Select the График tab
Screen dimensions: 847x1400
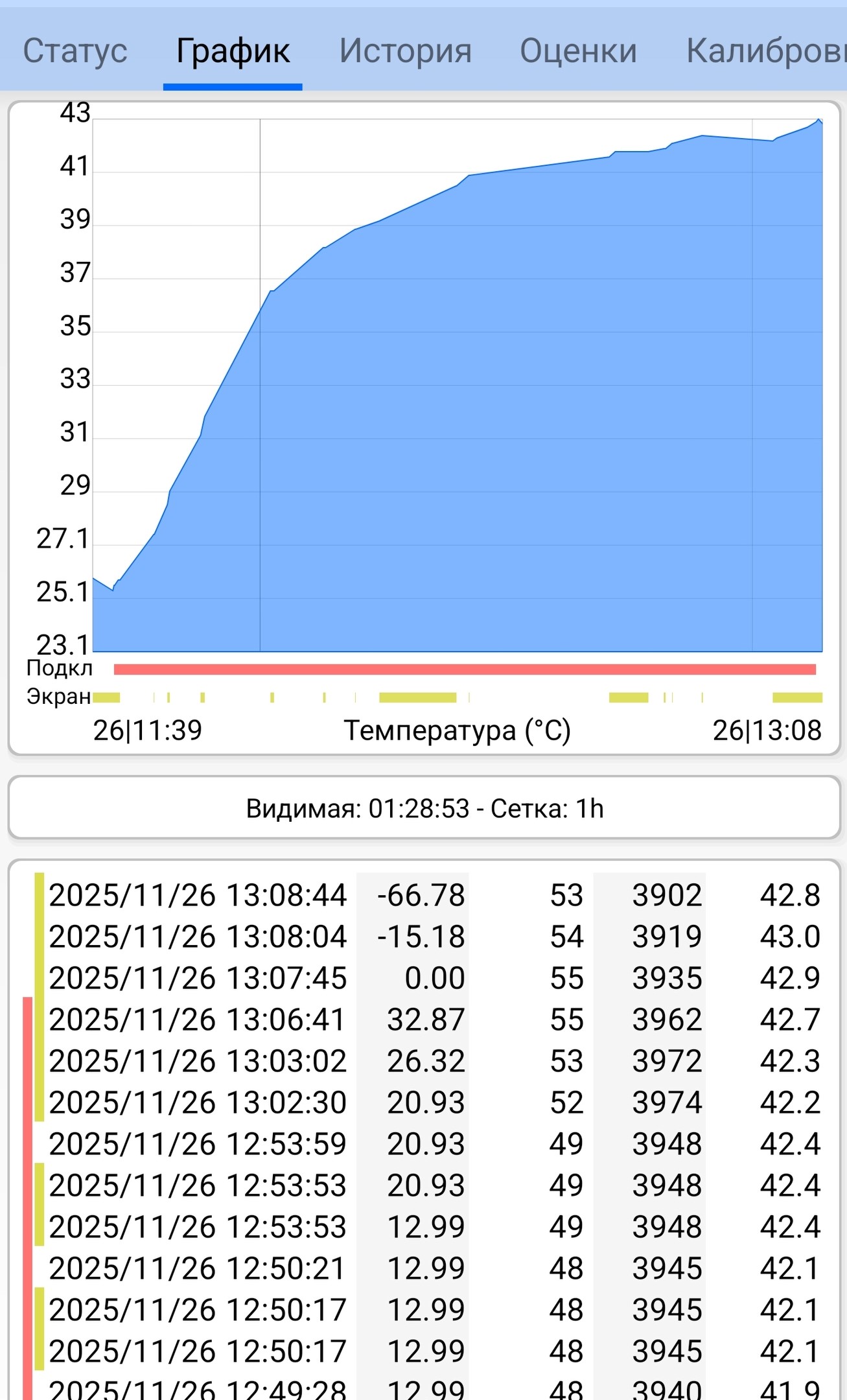tap(233, 51)
